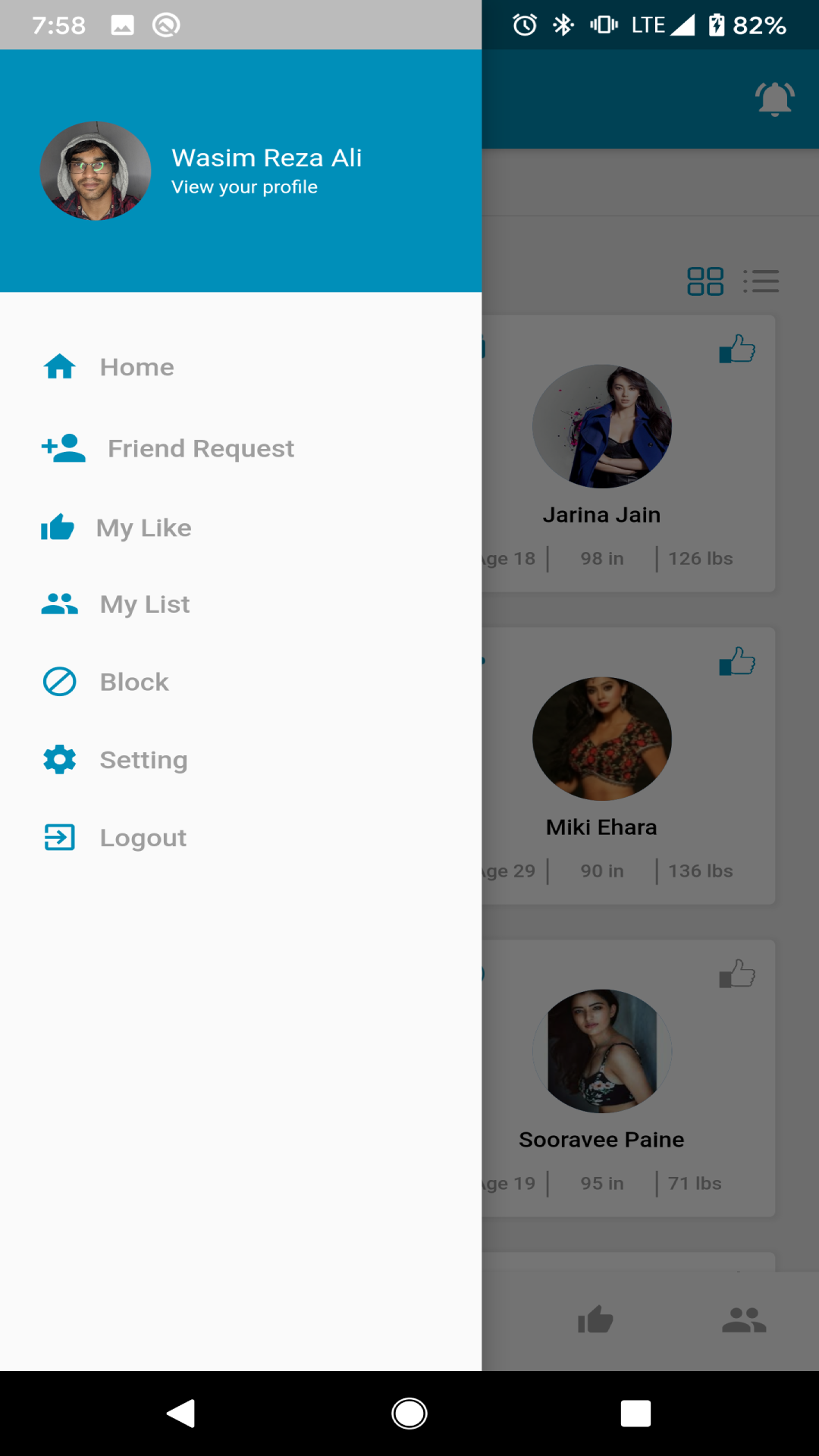
Task: Select Logout in the drawer
Action: [x=143, y=838]
